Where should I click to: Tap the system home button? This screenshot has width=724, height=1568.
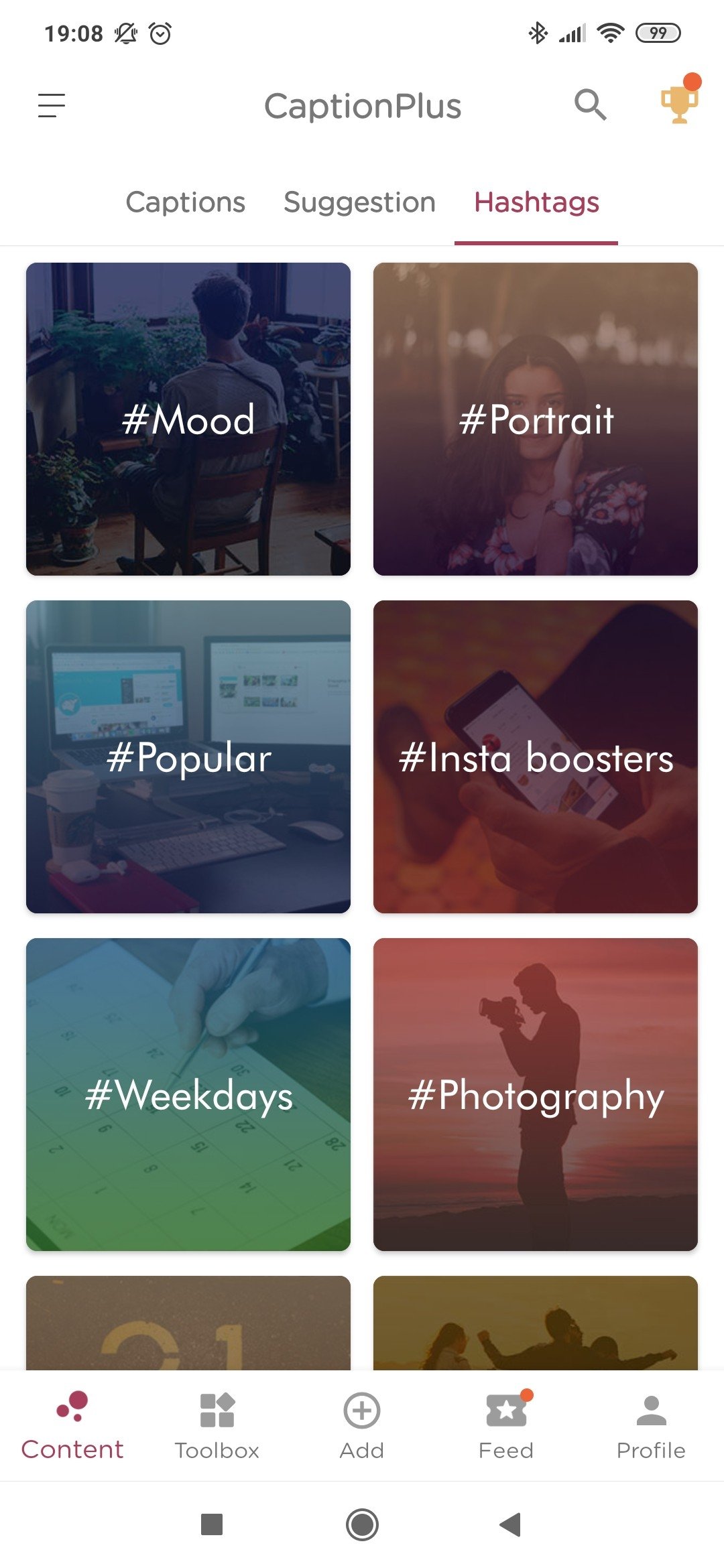[362, 1524]
